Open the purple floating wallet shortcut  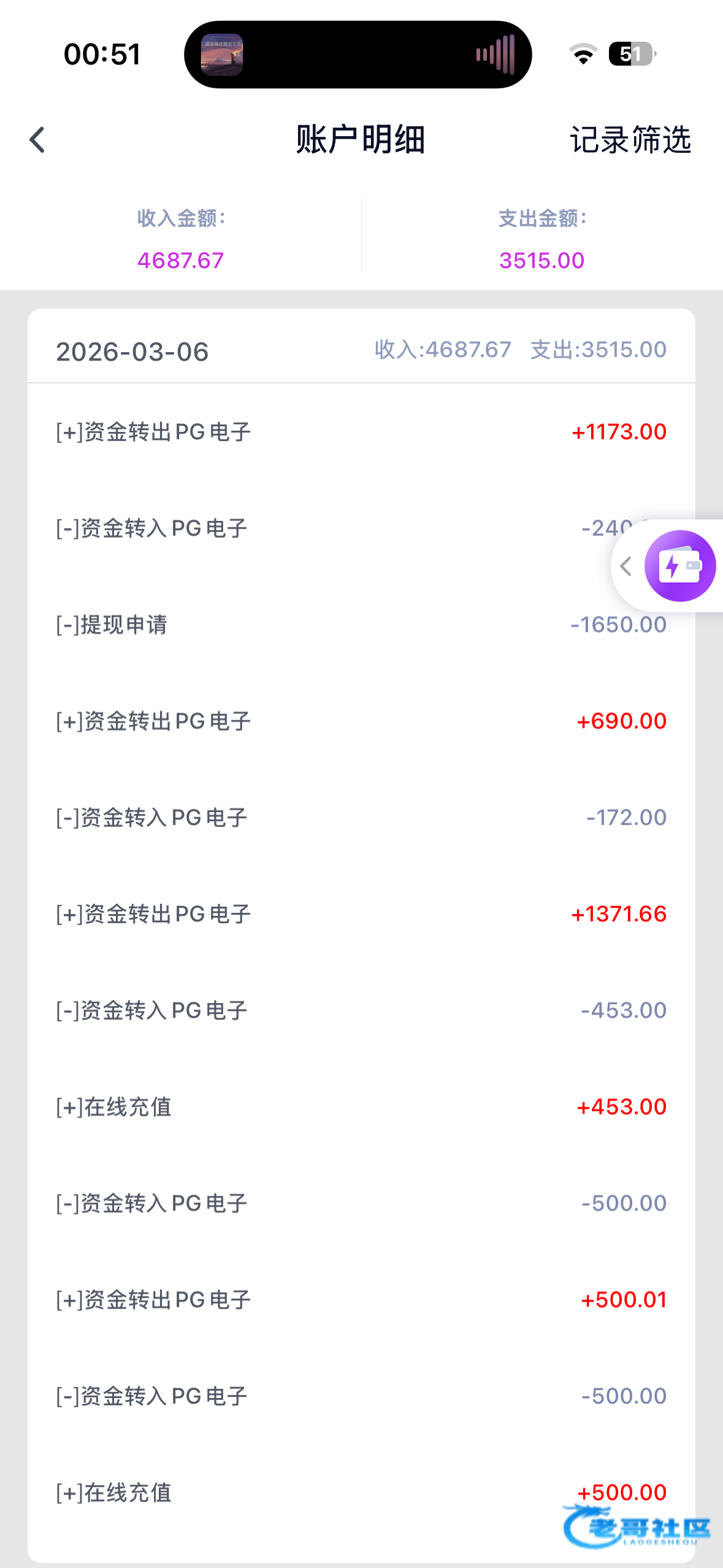click(679, 566)
